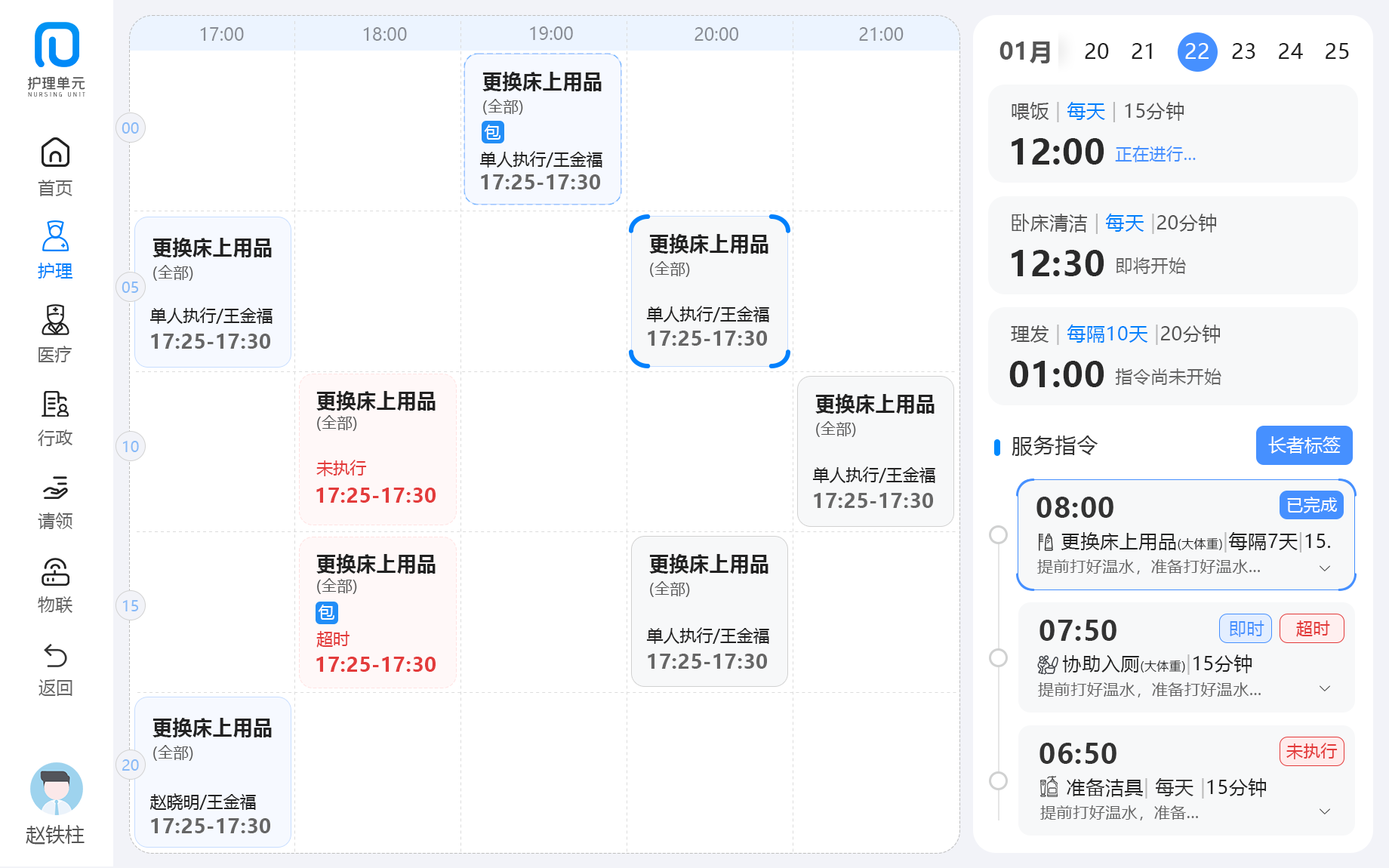
Task: Tap 返回 to go back
Action: click(x=55, y=667)
